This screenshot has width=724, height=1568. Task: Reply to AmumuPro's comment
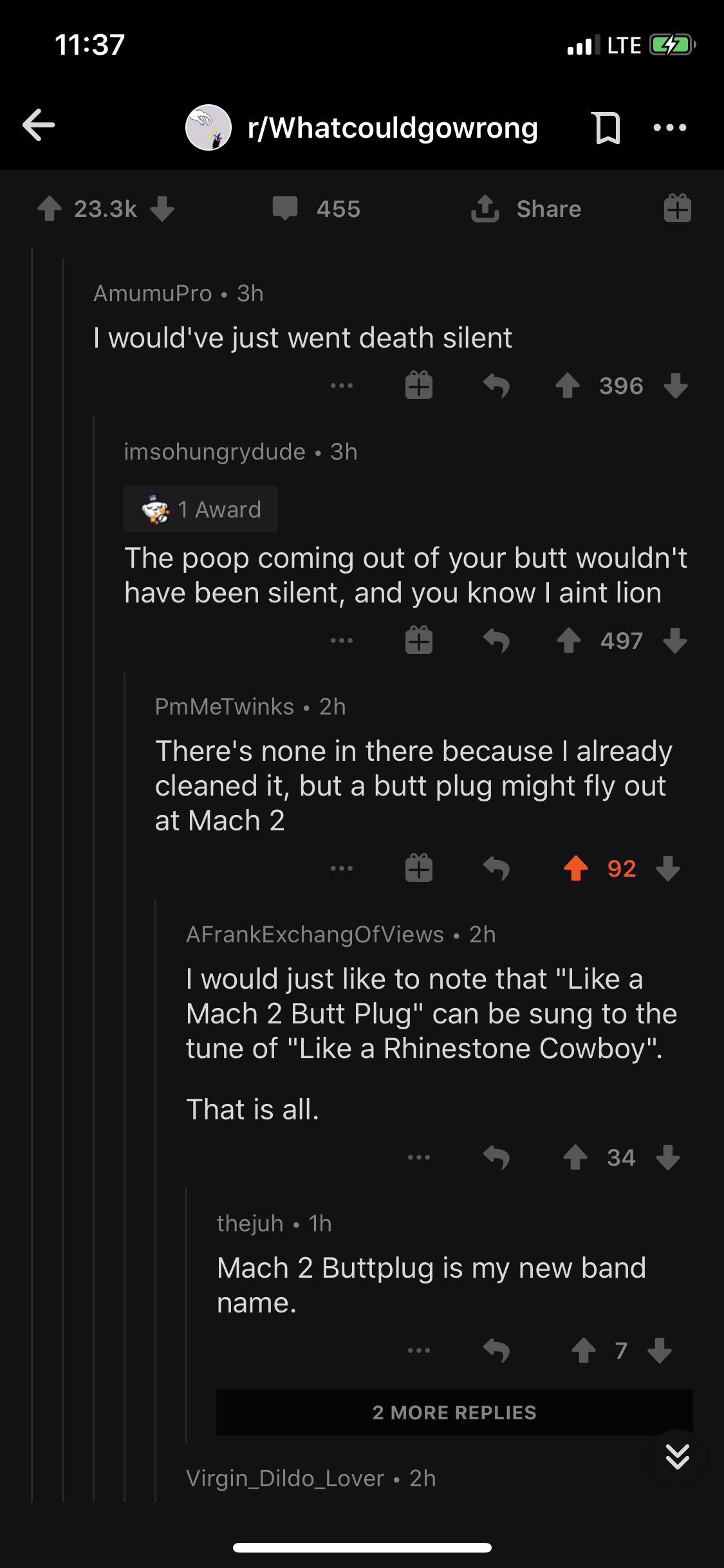pos(496,386)
